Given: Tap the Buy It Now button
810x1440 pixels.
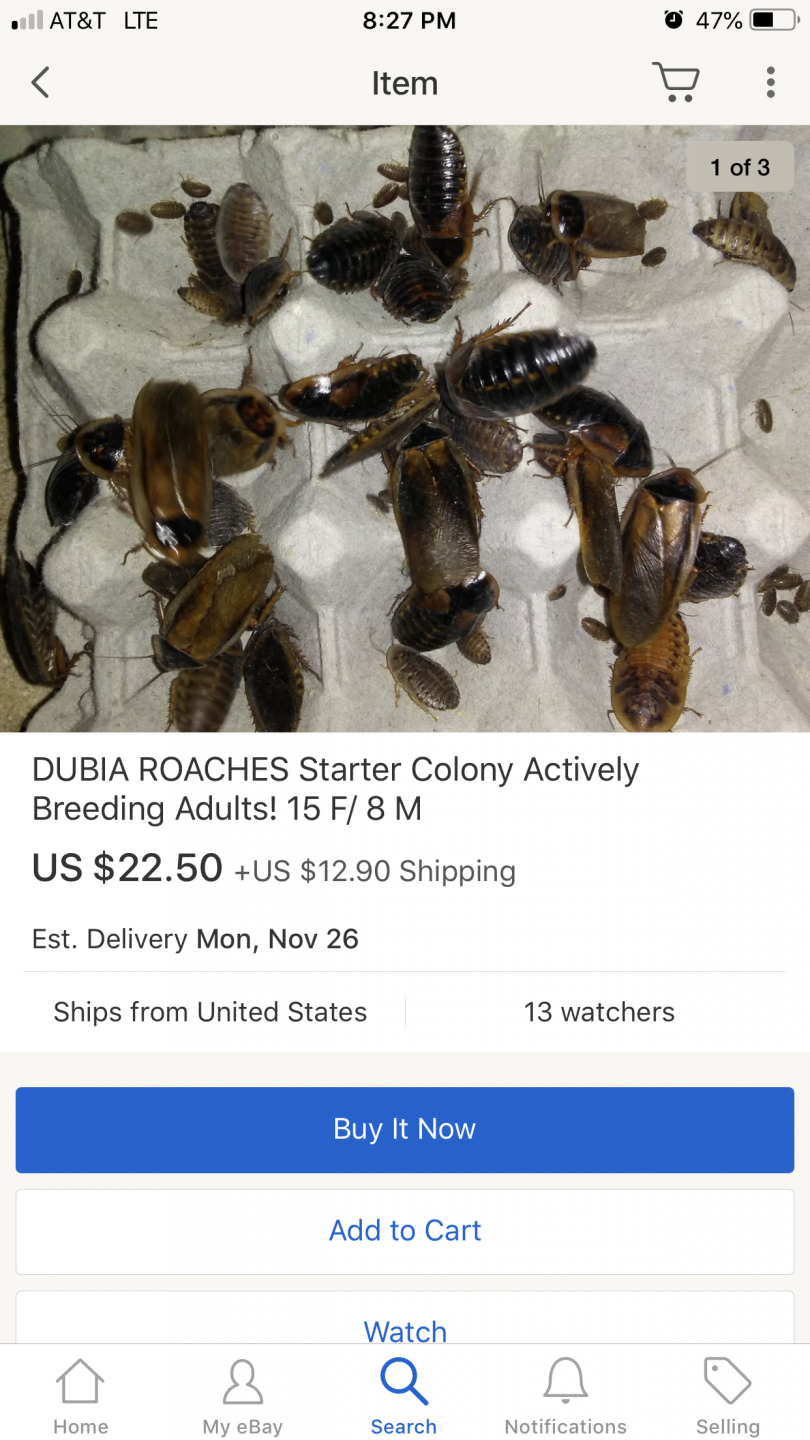Looking at the screenshot, I should (405, 1129).
